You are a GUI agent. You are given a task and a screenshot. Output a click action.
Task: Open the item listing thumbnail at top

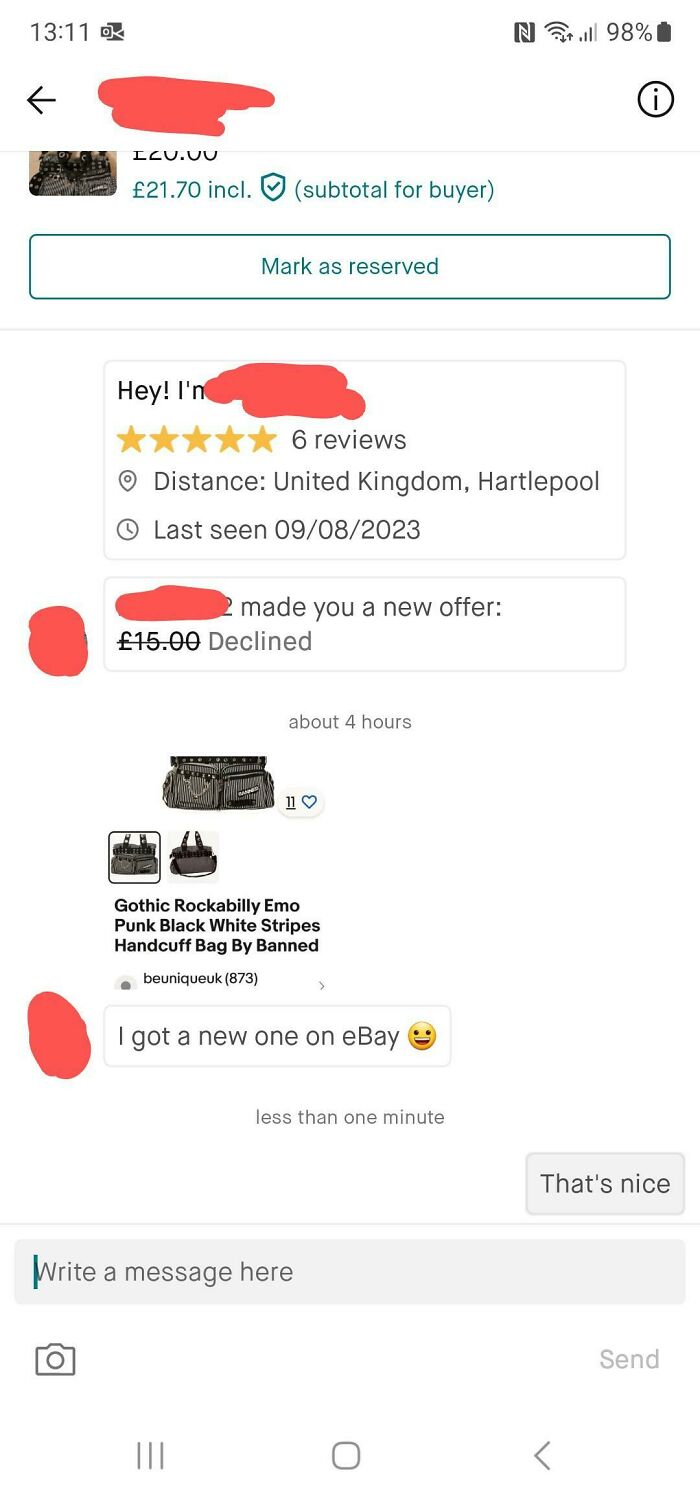click(x=73, y=174)
